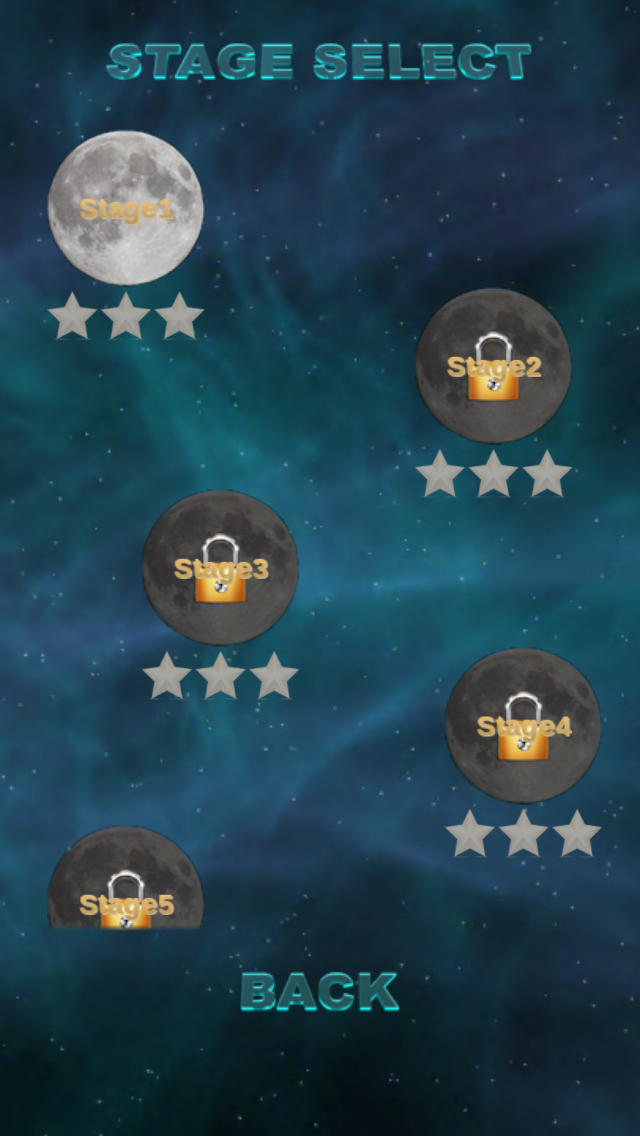Image resolution: width=640 pixels, height=1136 pixels.
Task: Select the locked Stage2 moon
Action: [x=493, y=366]
